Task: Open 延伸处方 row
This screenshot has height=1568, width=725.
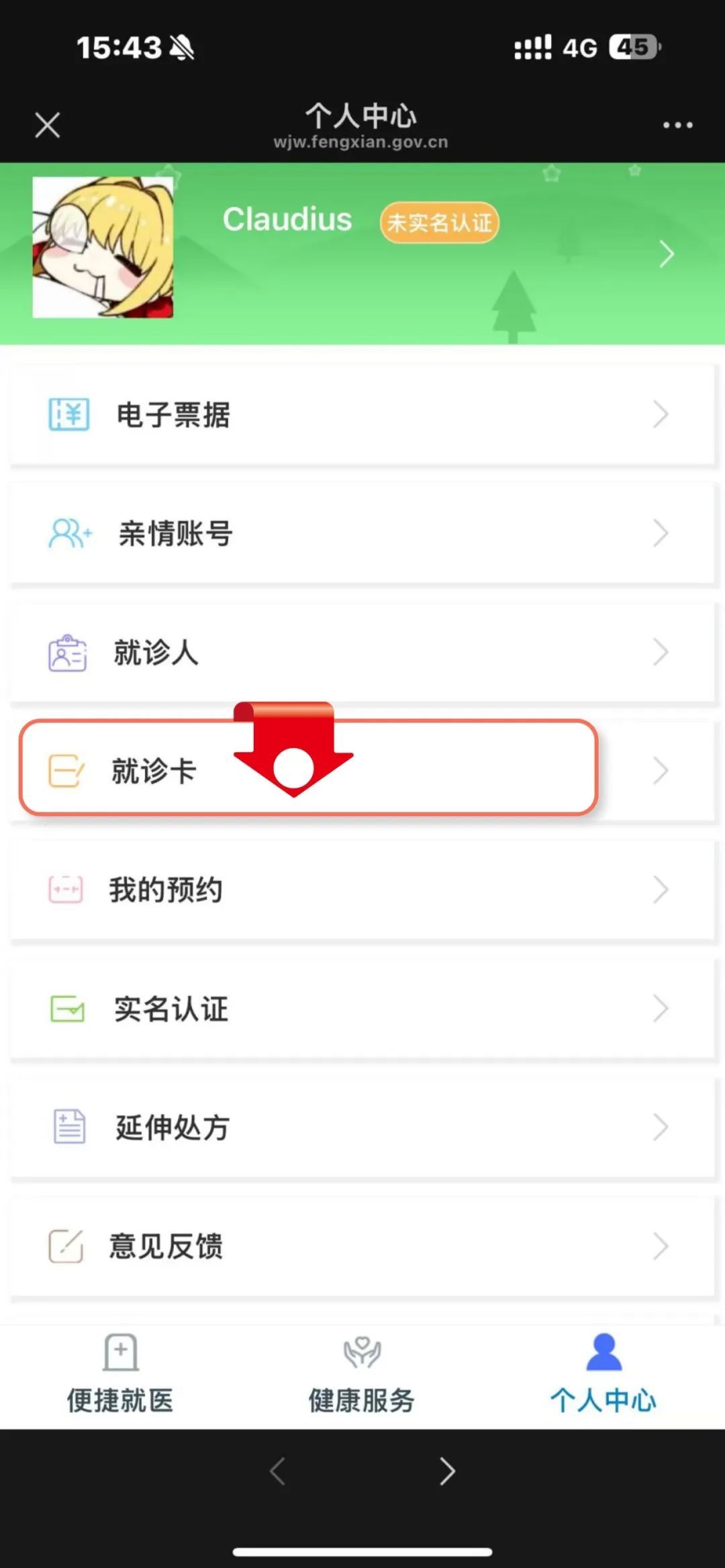Action: [x=362, y=1127]
